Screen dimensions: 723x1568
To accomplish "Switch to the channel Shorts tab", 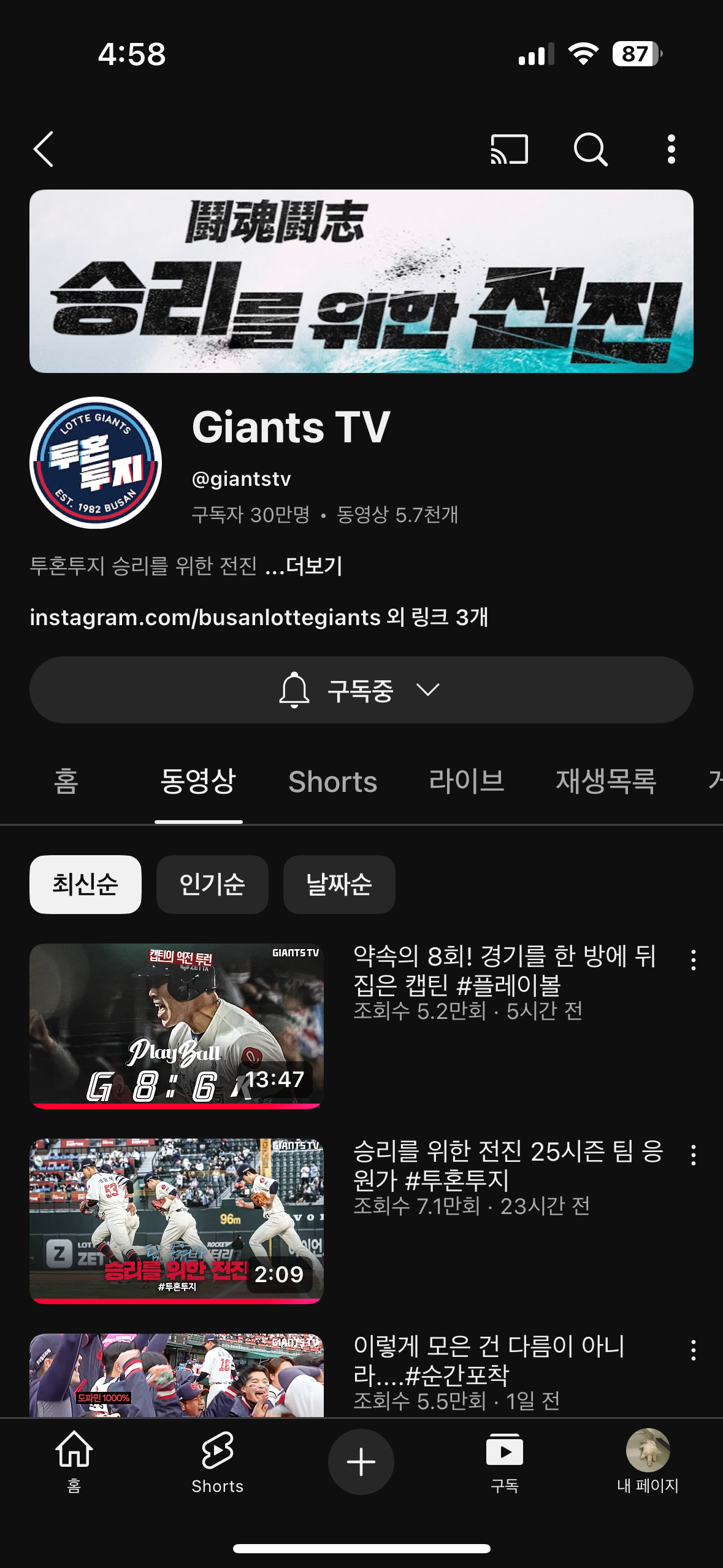I will coord(332,782).
